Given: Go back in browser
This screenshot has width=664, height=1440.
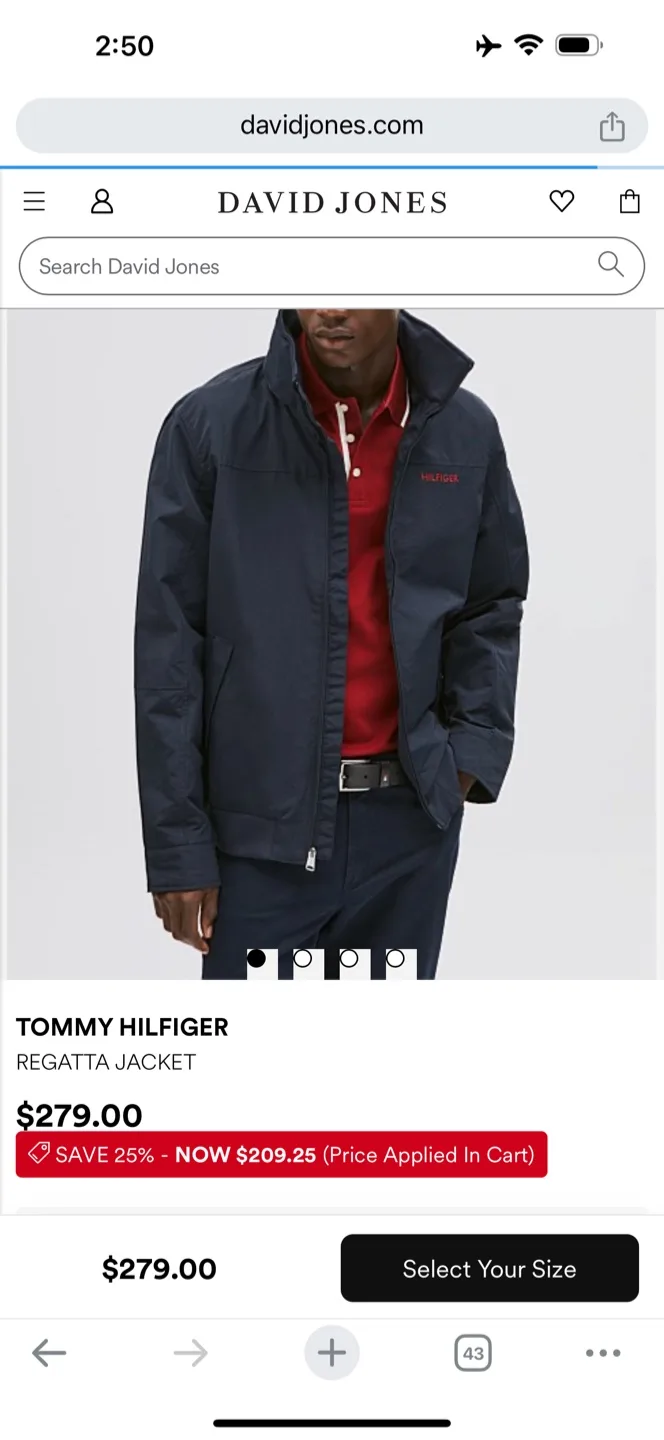Looking at the screenshot, I should [x=49, y=1353].
